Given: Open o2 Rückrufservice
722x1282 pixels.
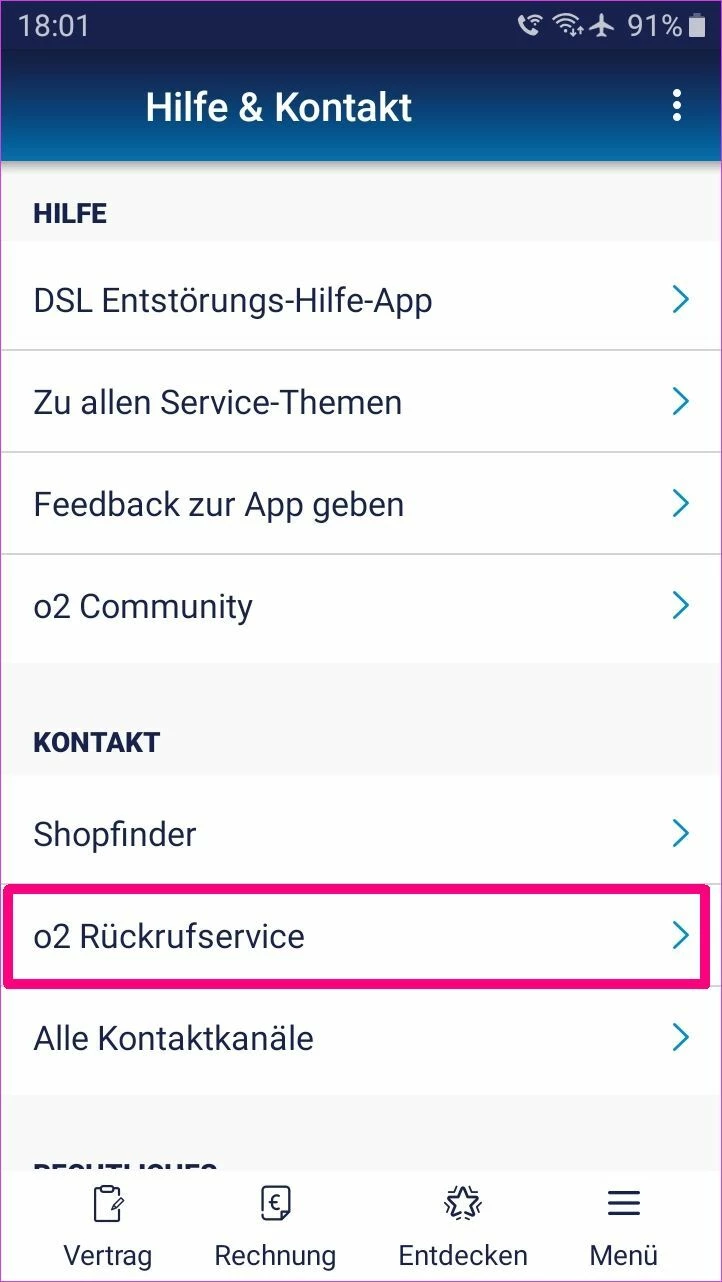Looking at the screenshot, I should pyautogui.click(x=360, y=936).
